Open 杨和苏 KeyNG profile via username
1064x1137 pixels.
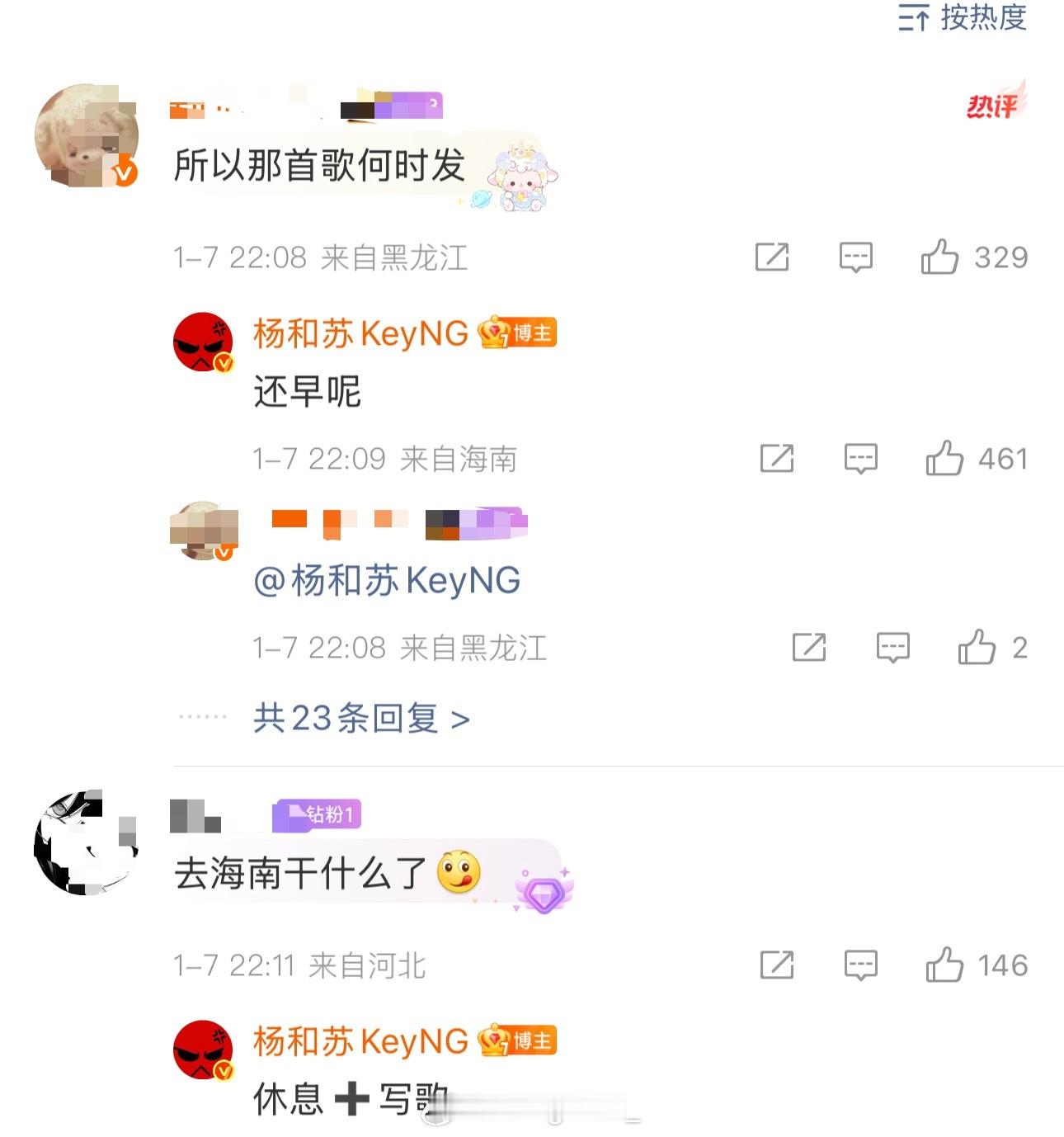356,333
